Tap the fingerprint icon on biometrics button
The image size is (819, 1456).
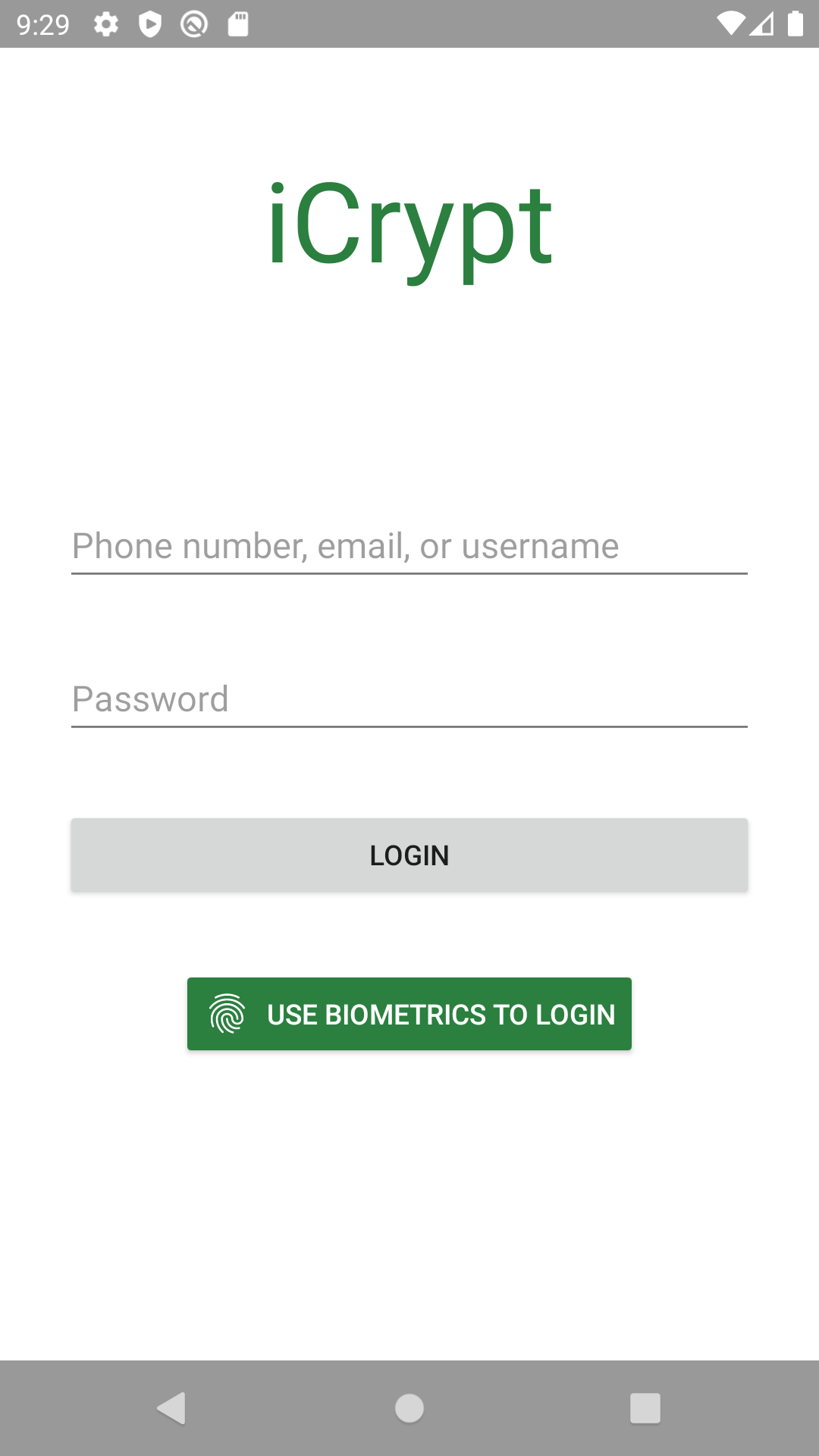click(227, 1013)
